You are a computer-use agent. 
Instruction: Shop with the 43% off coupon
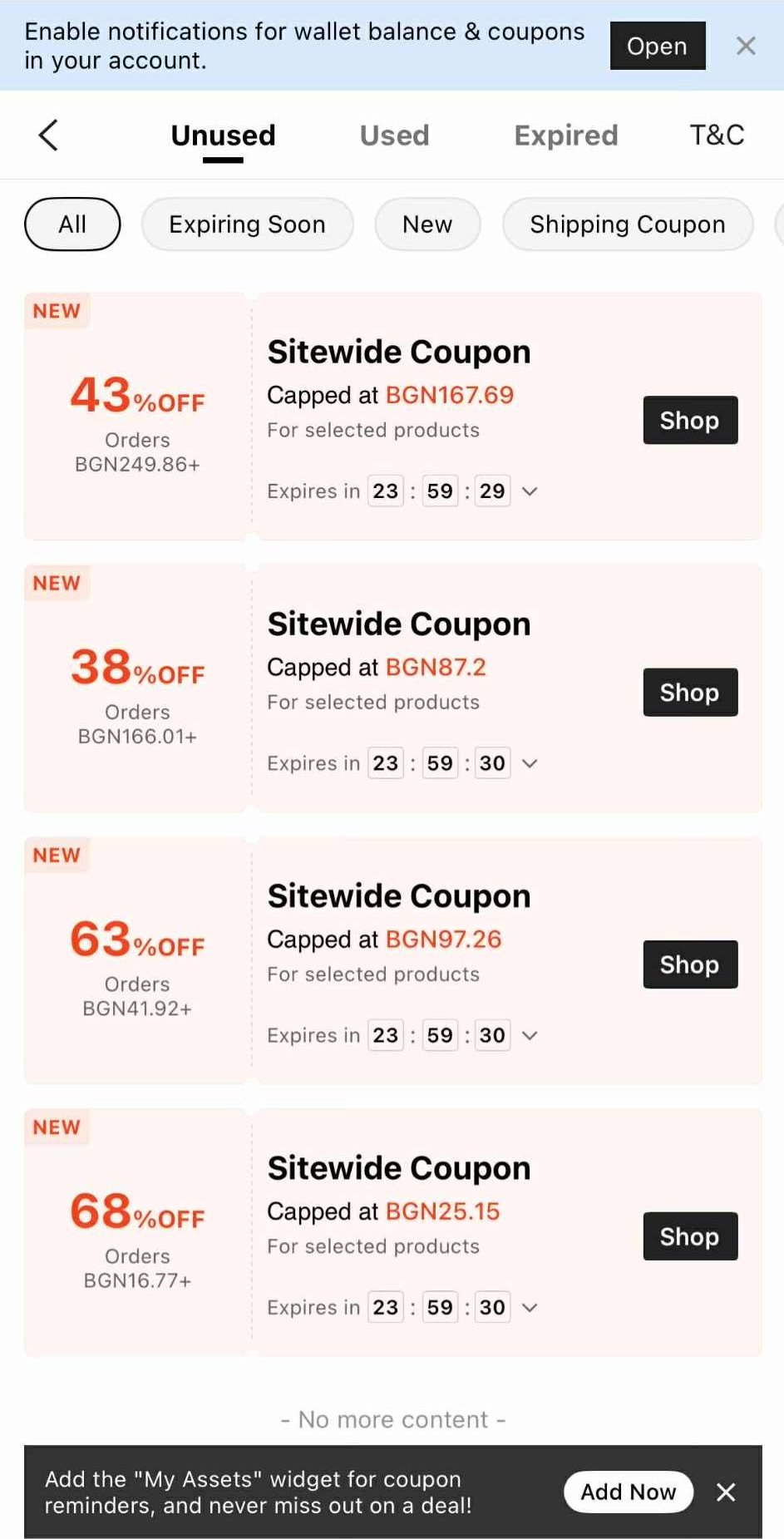(689, 421)
